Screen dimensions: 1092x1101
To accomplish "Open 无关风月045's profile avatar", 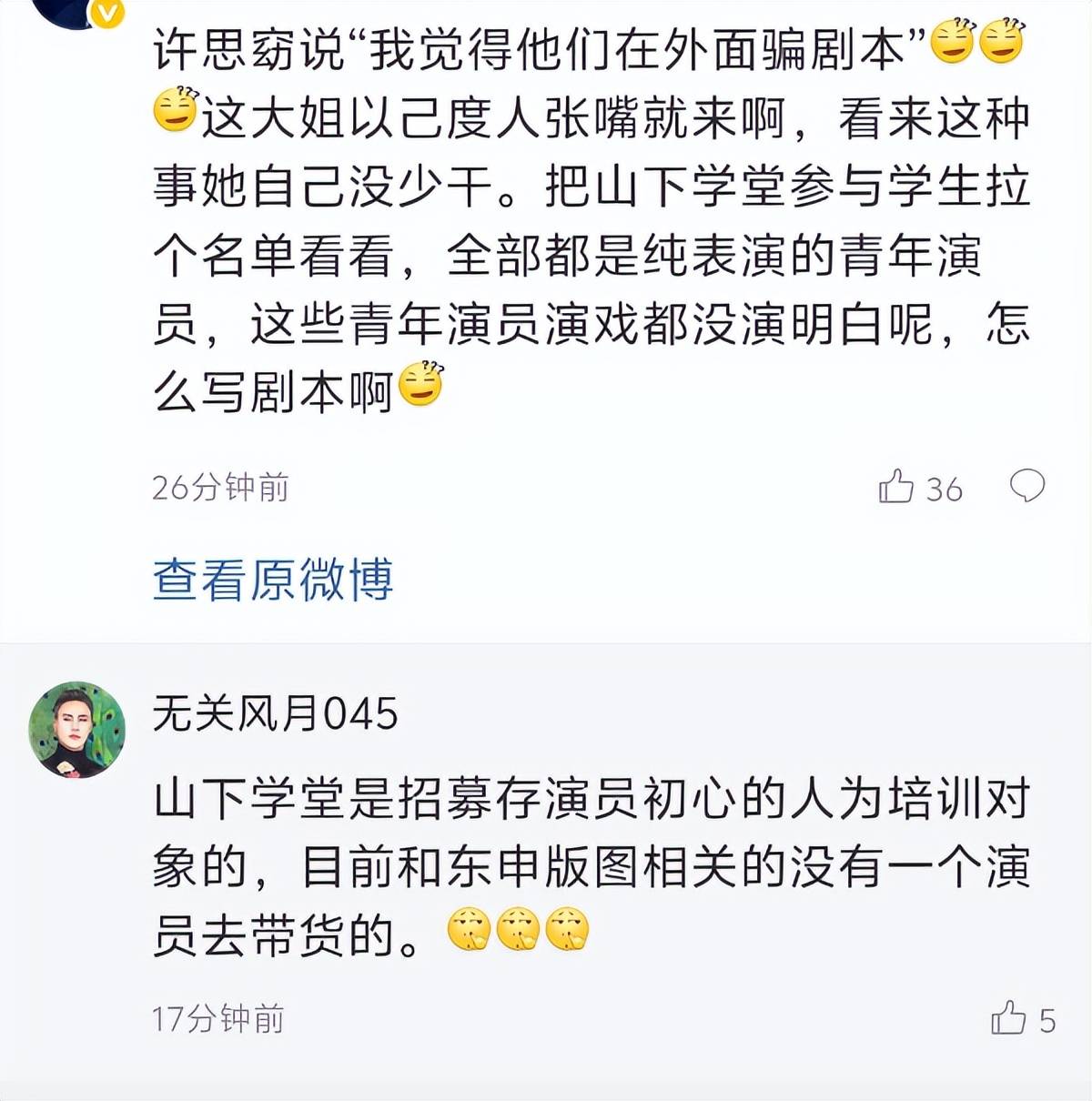I will [x=77, y=729].
